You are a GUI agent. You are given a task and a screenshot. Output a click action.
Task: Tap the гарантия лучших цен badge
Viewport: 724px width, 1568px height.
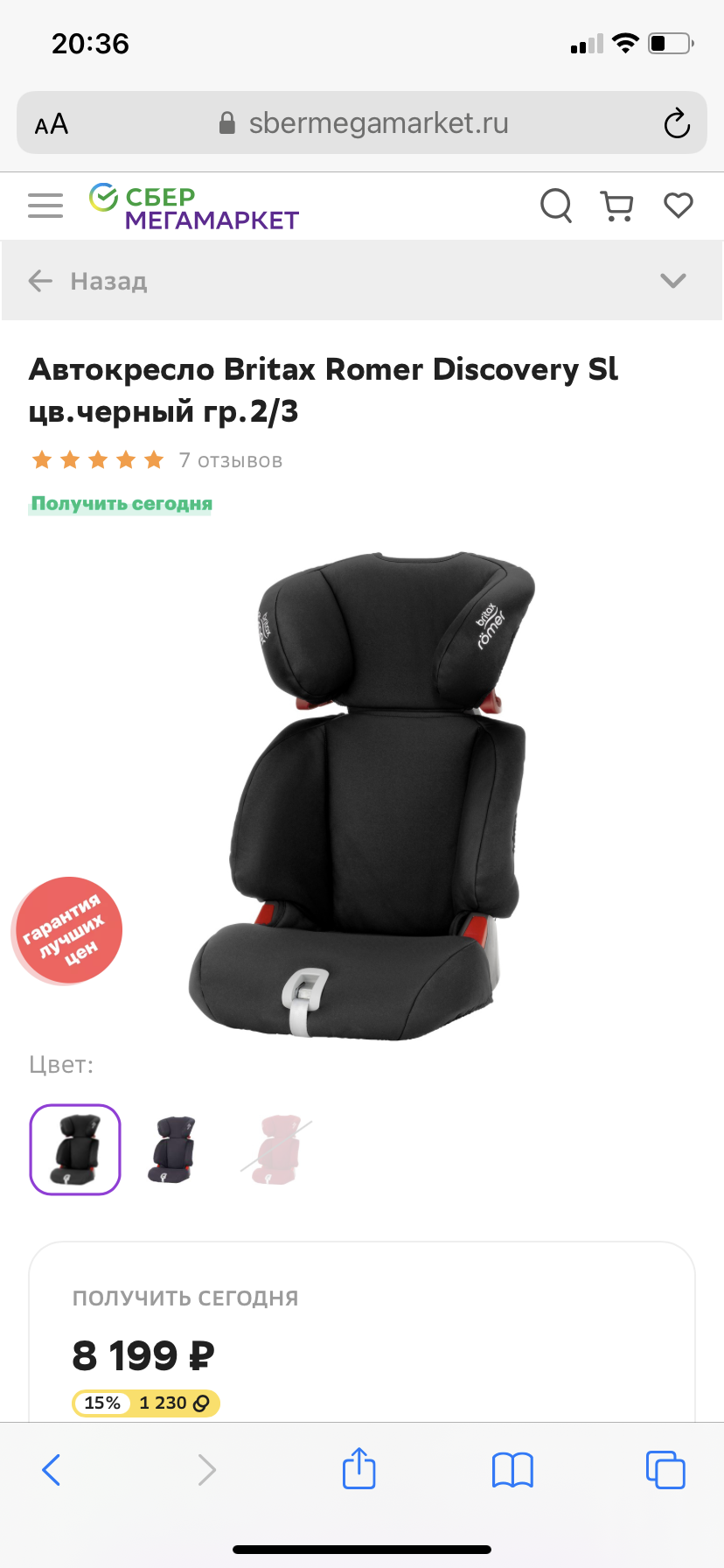tap(66, 931)
